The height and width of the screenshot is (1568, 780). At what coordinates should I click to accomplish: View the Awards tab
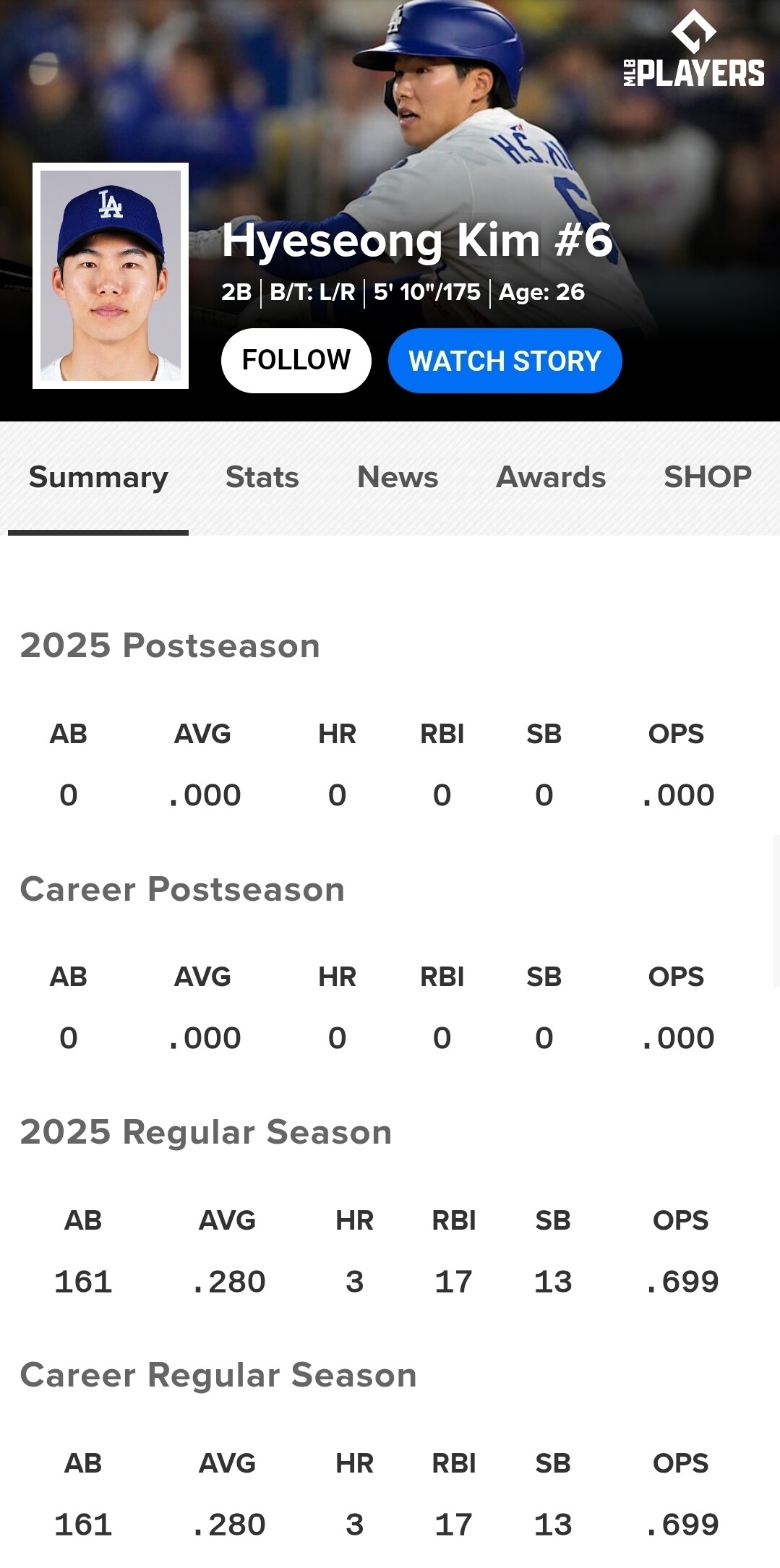click(x=551, y=477)
